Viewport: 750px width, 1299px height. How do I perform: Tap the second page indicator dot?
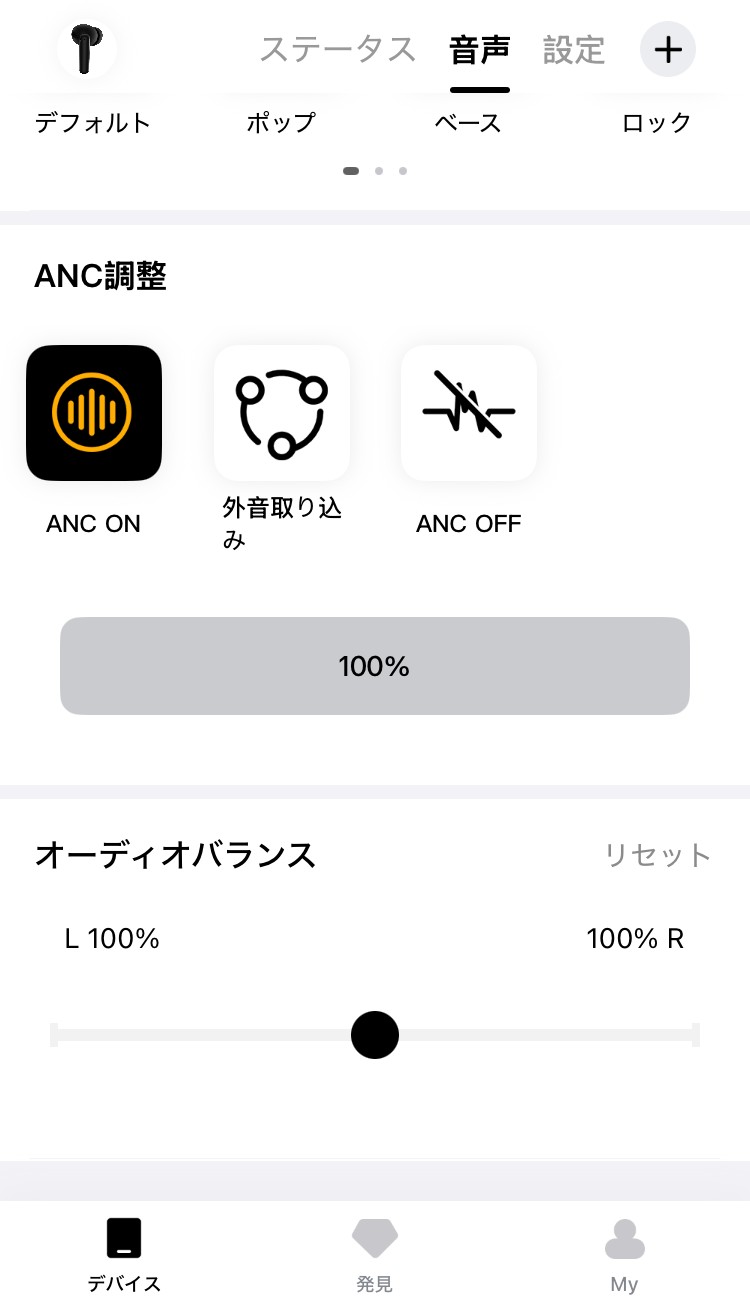click(x=378, y=171)
